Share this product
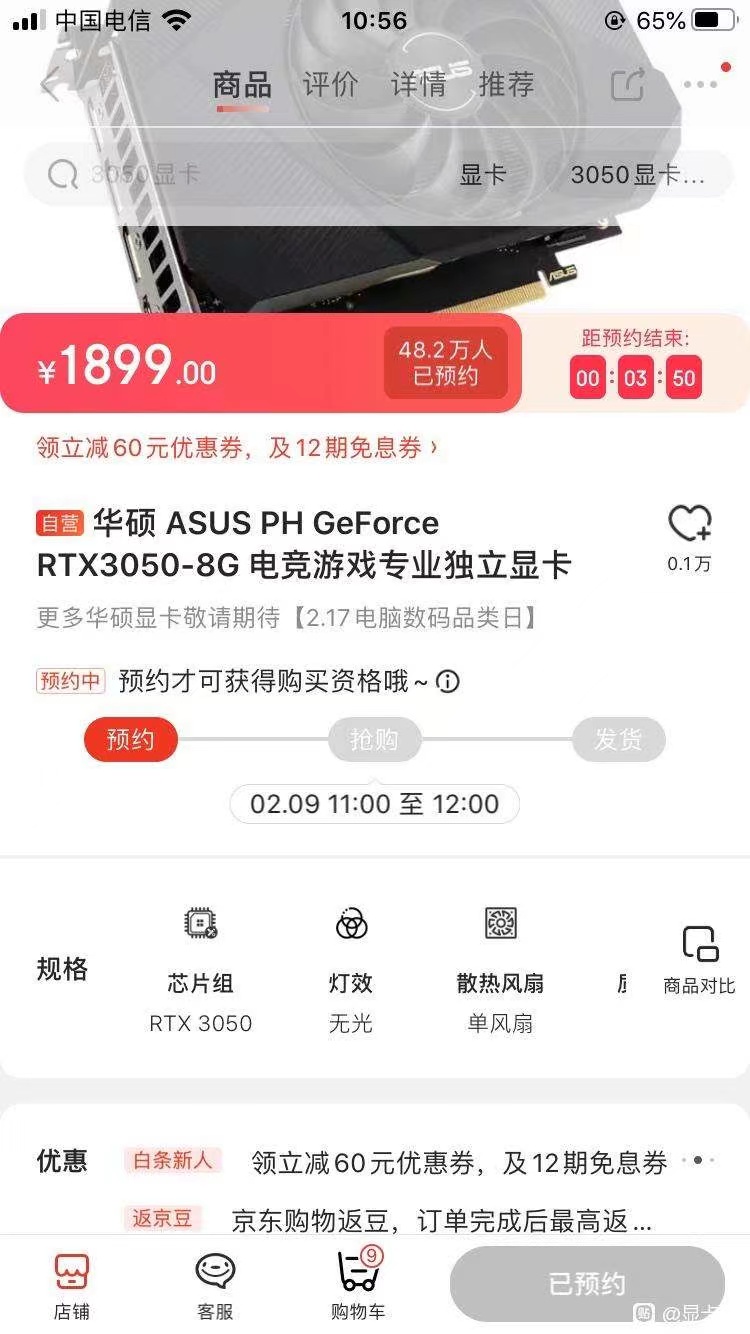This screenshot has height=1334, width=750. (627, 85)
